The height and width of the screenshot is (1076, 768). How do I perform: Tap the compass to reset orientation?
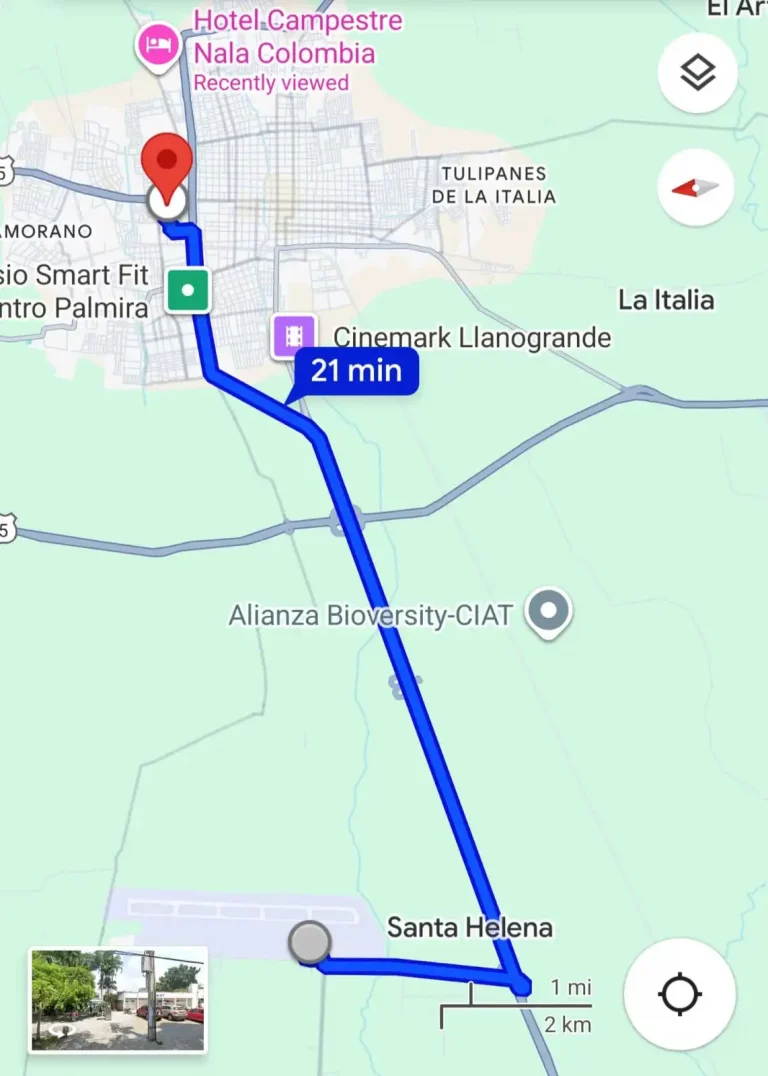(696, 187)
